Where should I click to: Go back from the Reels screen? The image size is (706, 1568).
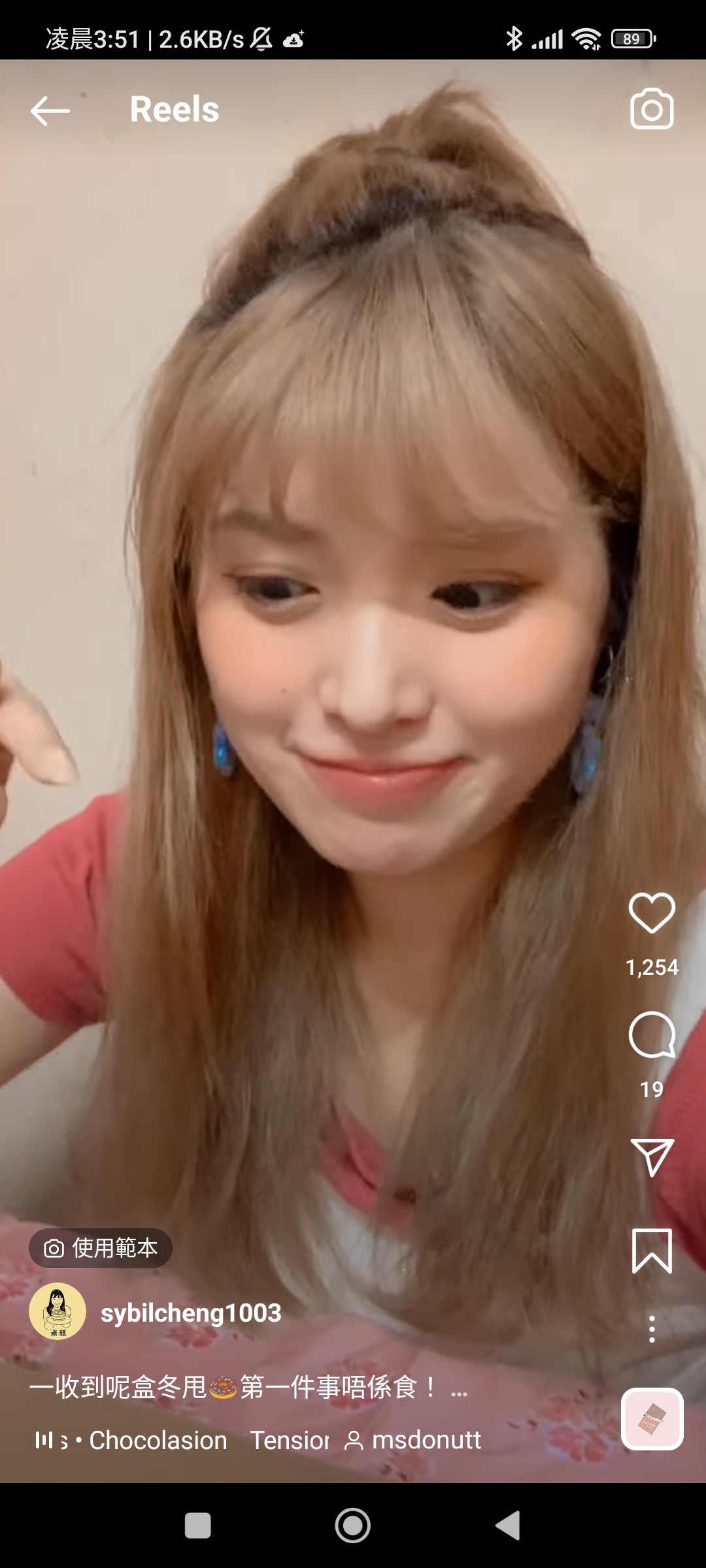point(50,110)
